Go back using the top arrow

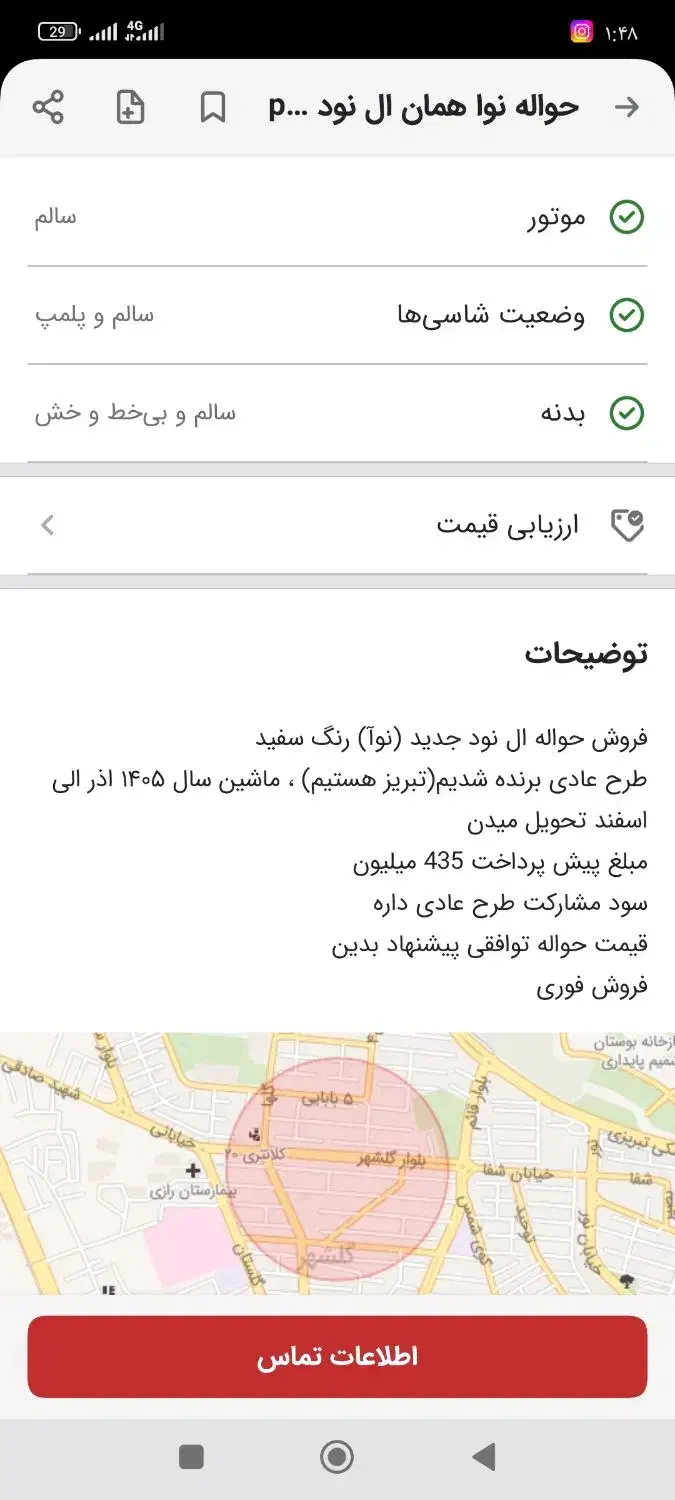626,107
